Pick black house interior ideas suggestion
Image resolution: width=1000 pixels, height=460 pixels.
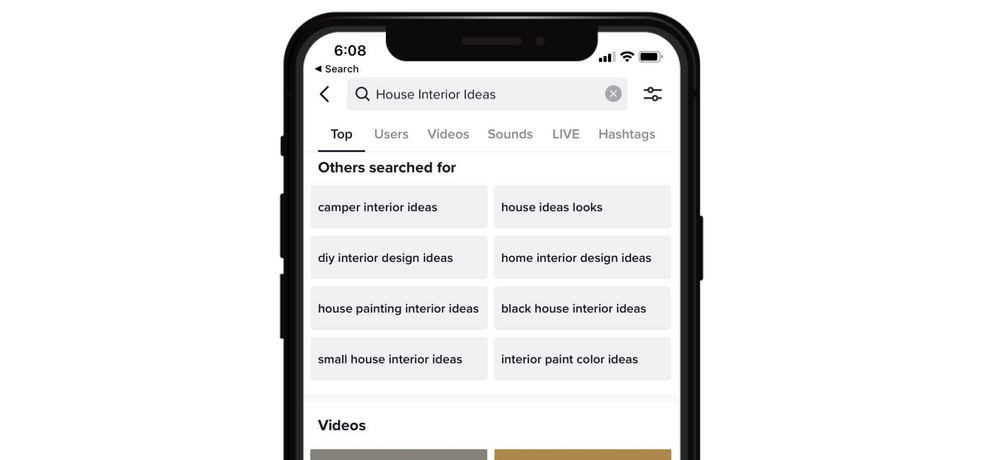coord(582,308)
